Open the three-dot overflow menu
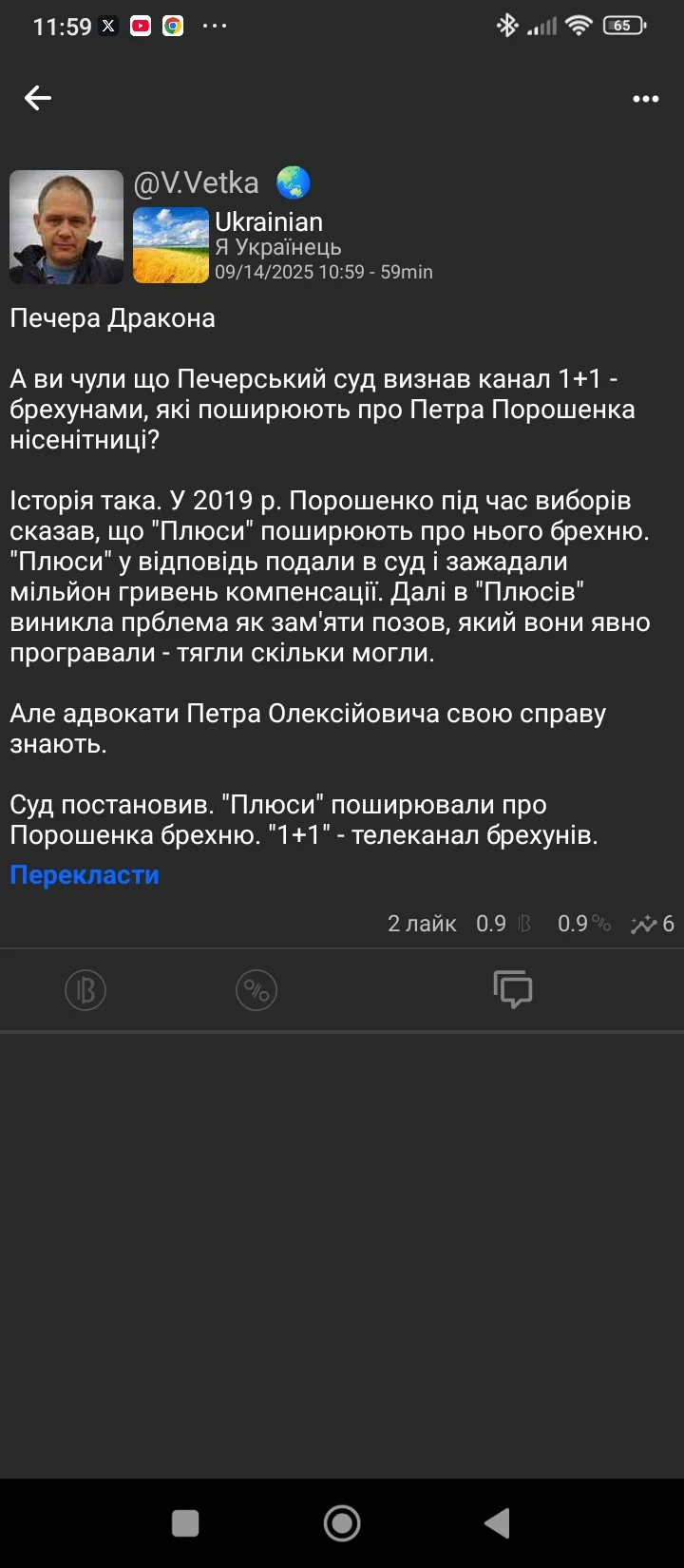684x1568 pixels. tap(645, 99)
